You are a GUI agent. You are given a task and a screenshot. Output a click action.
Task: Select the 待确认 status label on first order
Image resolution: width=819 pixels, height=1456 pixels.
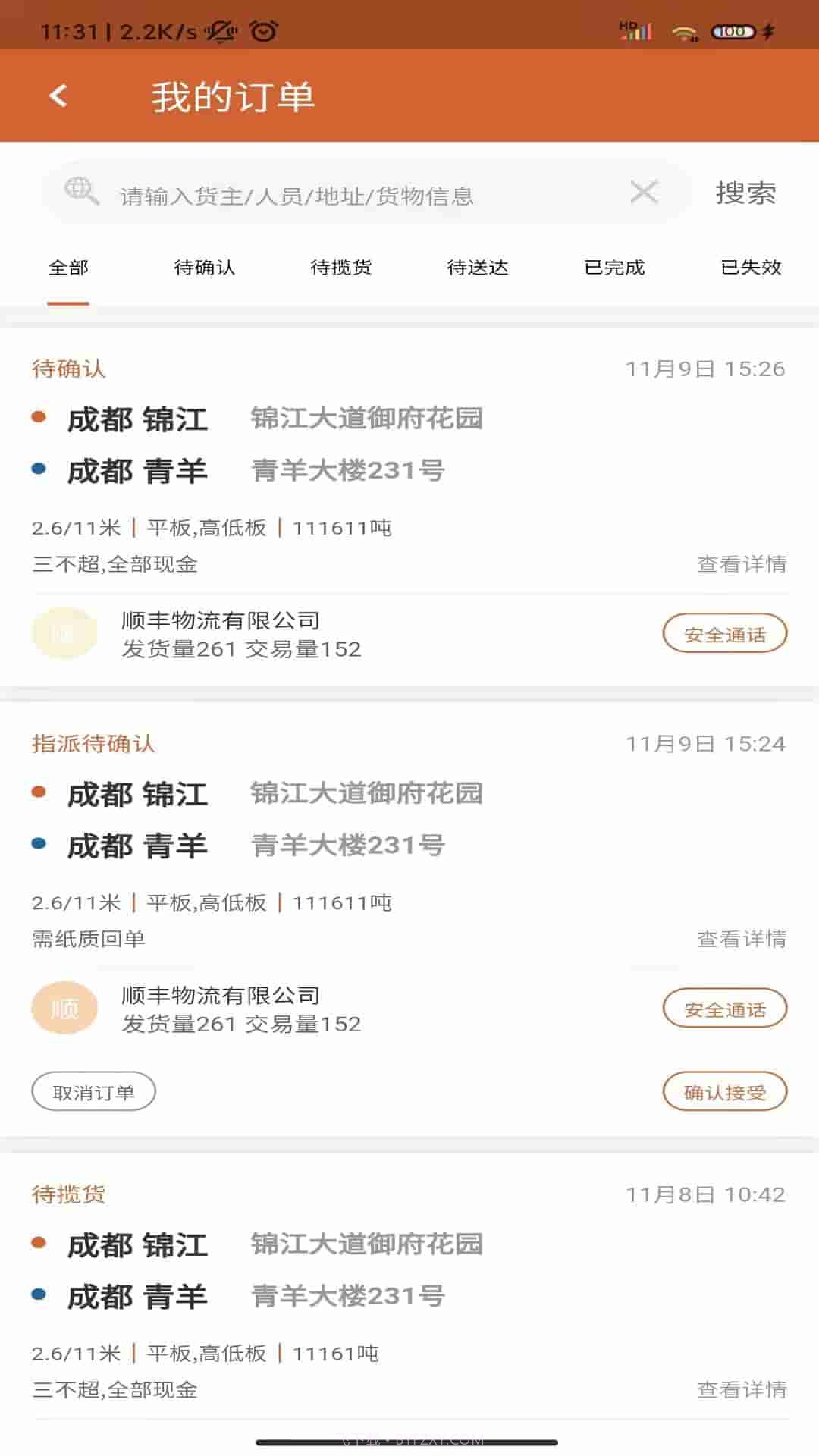(67, 368)
